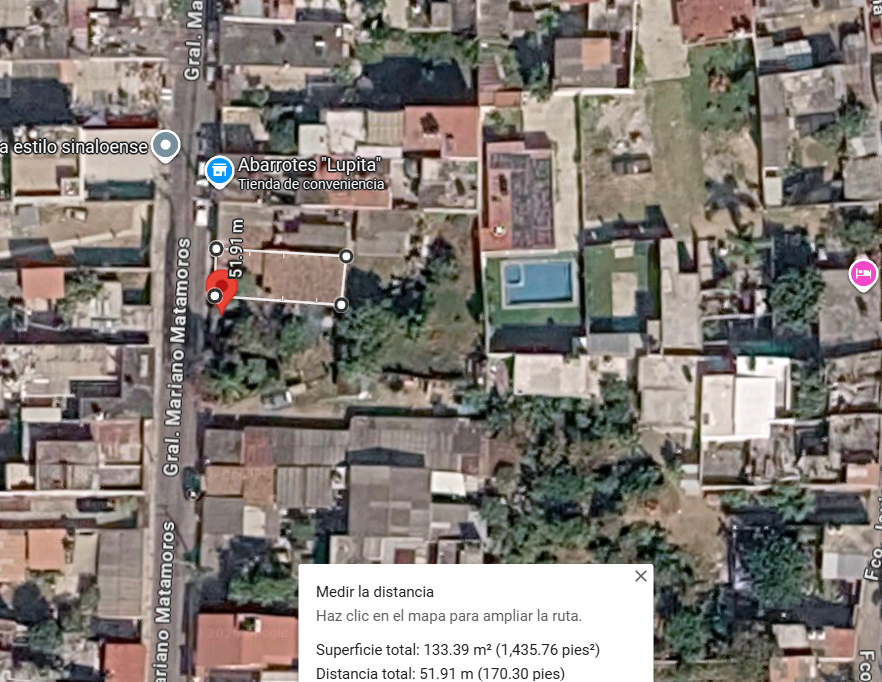The image size is (882, 682).
Task: Close the Medir la distancia panel
Action: pos(641,576)
